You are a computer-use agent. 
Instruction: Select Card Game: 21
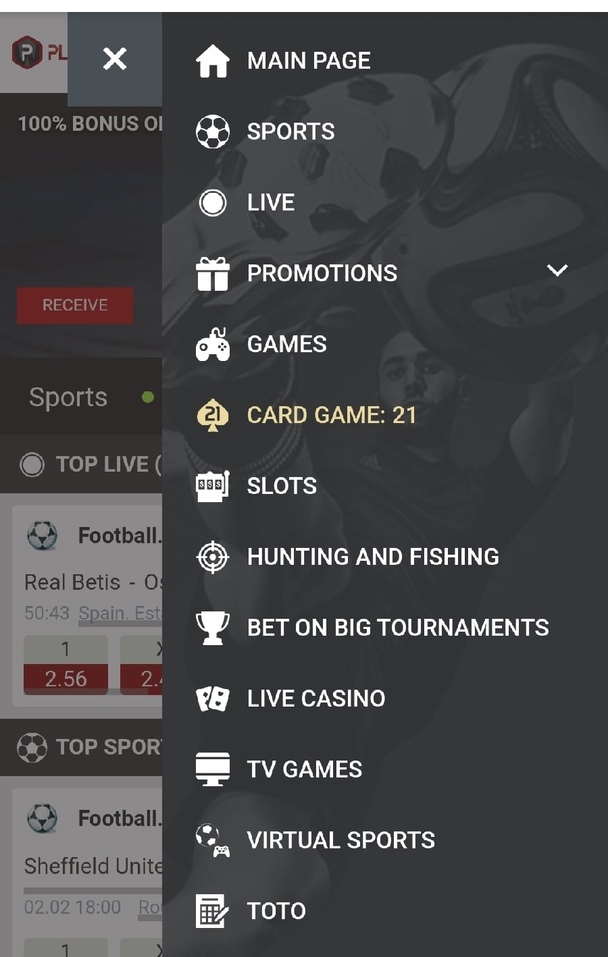tap(331, 415)
